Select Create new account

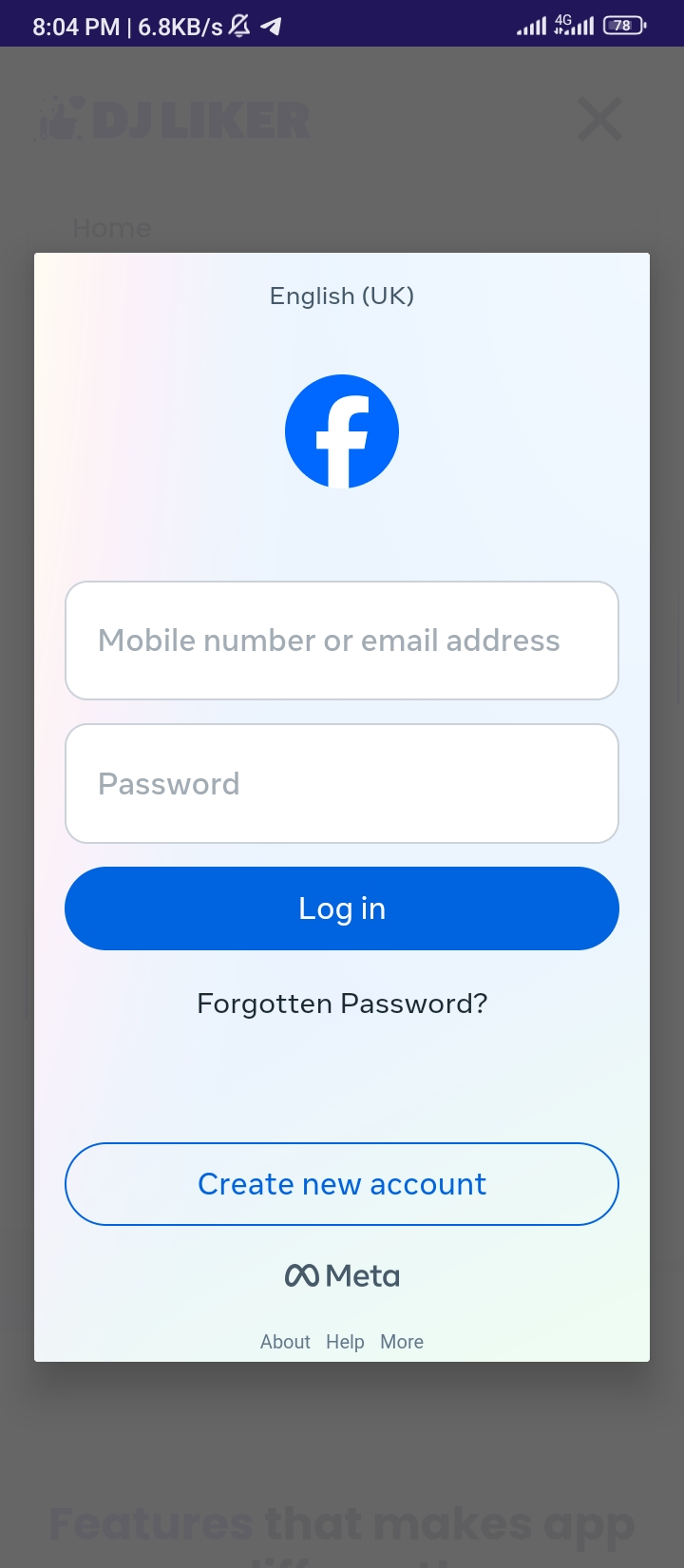coord(342,1184)
